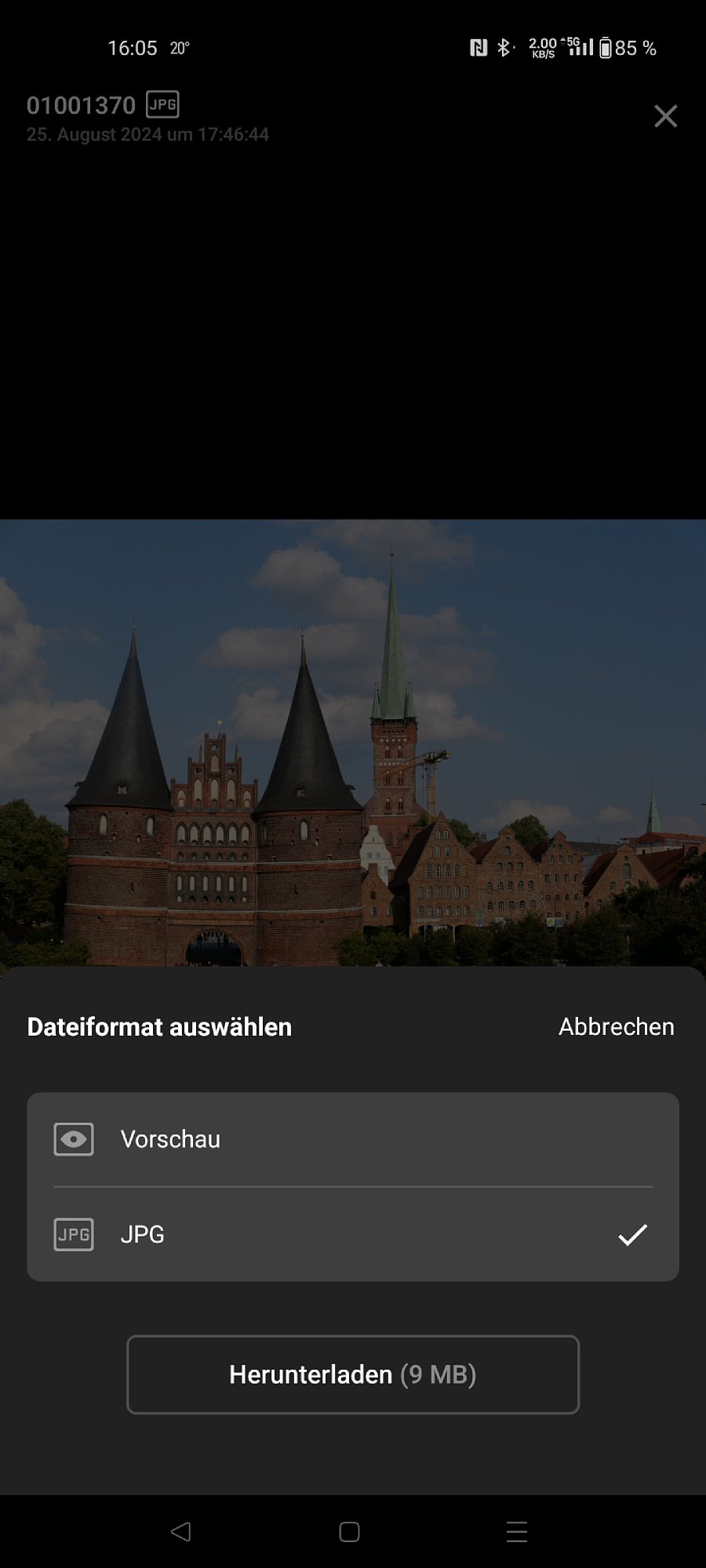Open recent apps from the navigation bar
The height and width of the screenshot is (1568, 706).
tap(516, 1531)
